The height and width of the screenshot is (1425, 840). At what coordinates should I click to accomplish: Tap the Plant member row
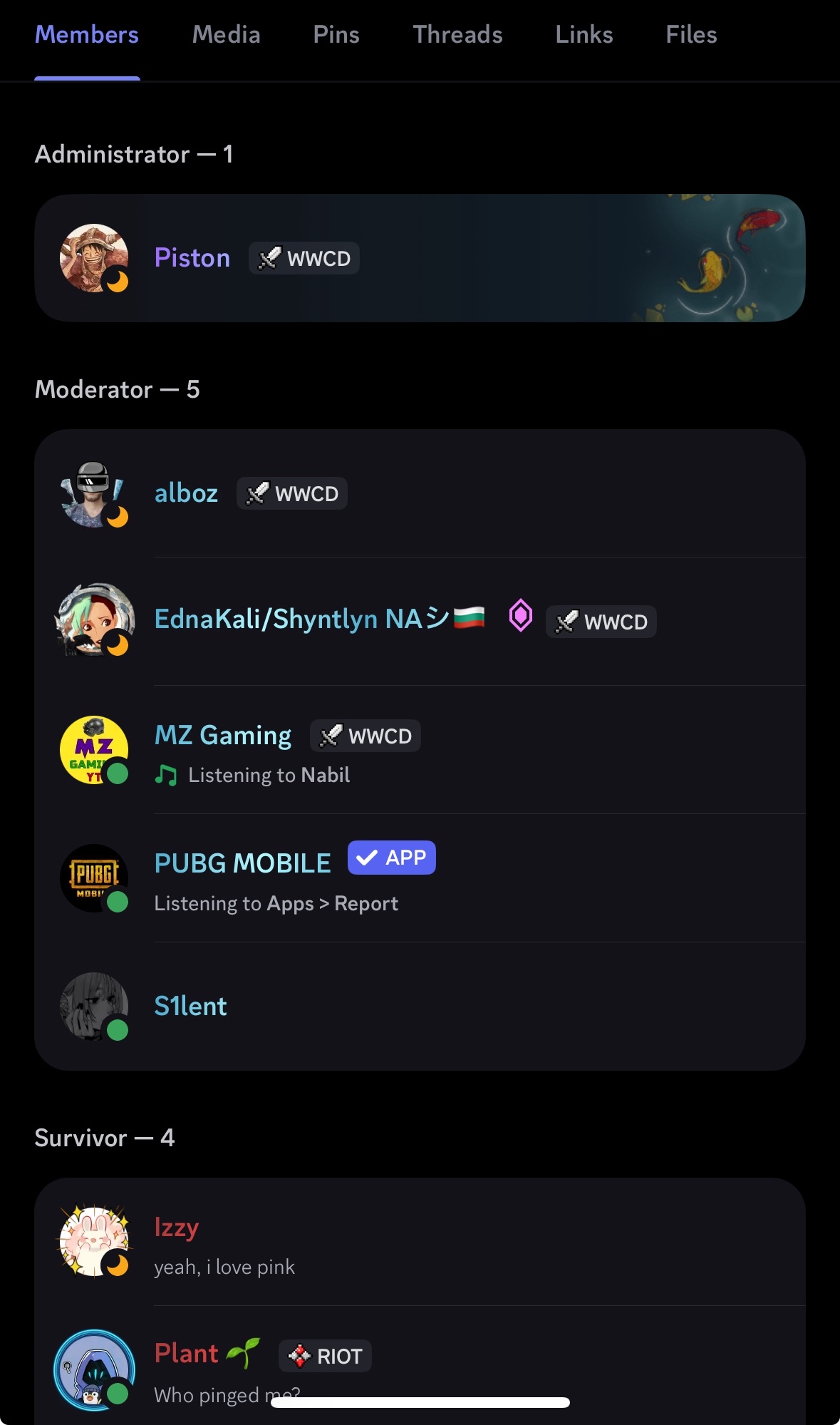tap(420, 1365)
